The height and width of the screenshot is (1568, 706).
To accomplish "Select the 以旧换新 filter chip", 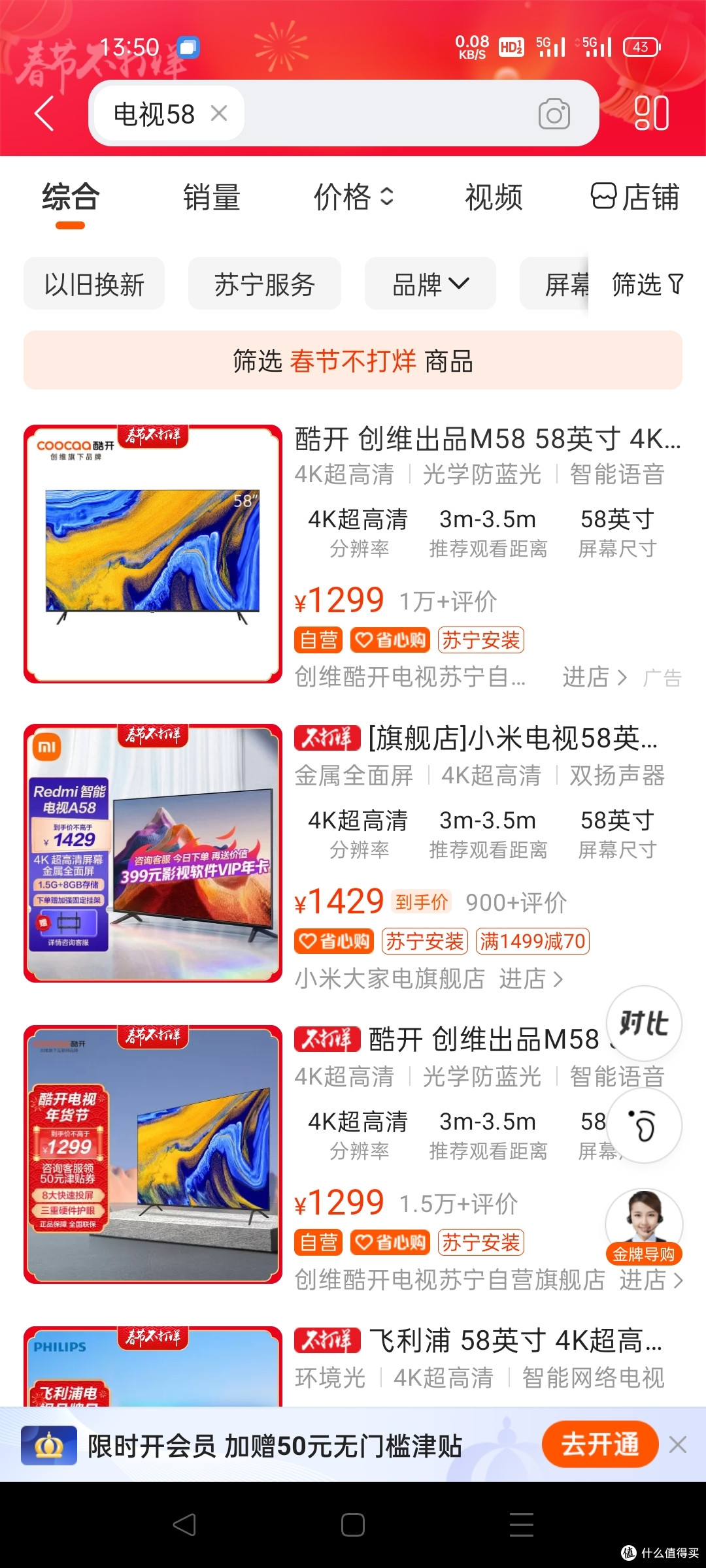I will (x=94, y=284).
